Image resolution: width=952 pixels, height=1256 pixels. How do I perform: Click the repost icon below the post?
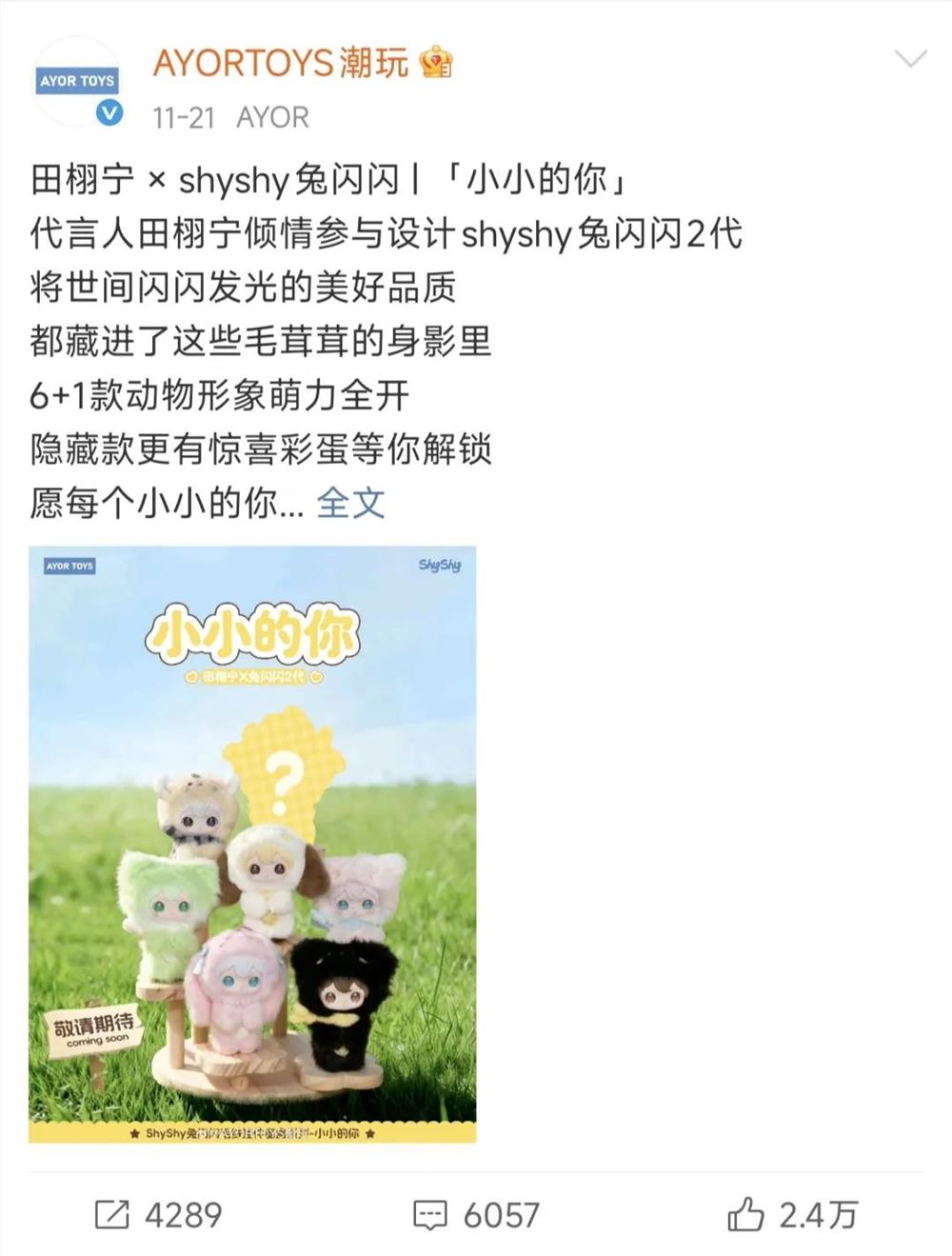tap(114, 1214)
